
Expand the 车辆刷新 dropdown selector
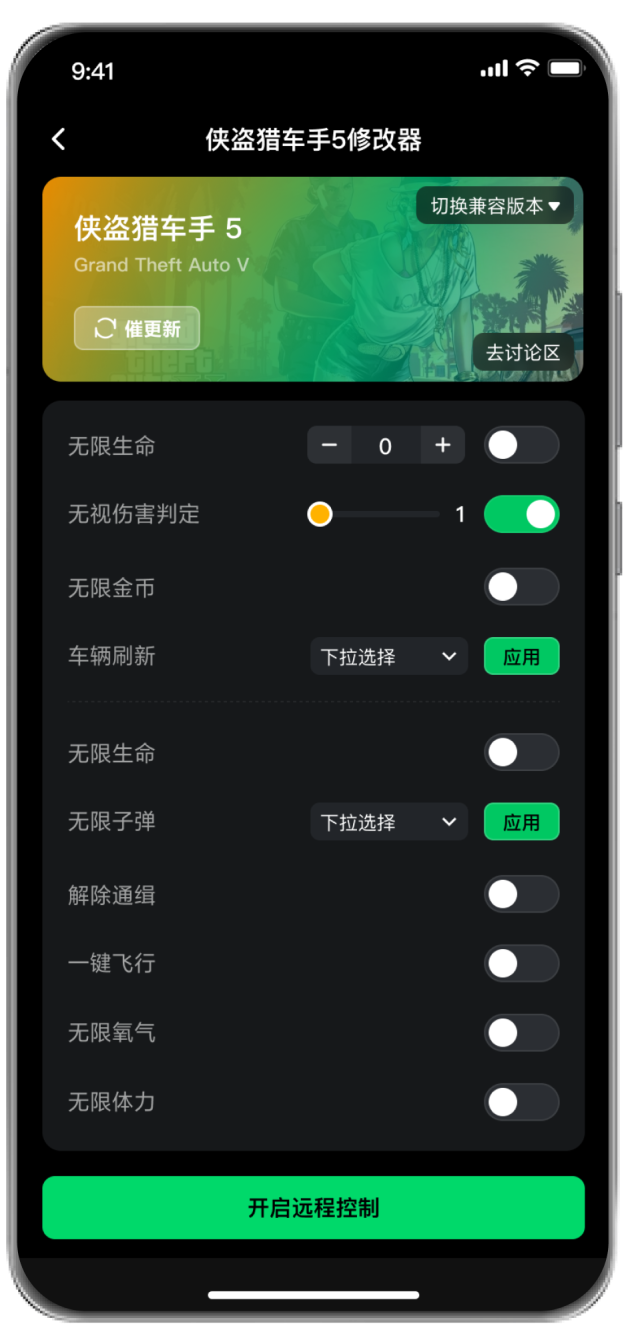(x=388, y=657)
